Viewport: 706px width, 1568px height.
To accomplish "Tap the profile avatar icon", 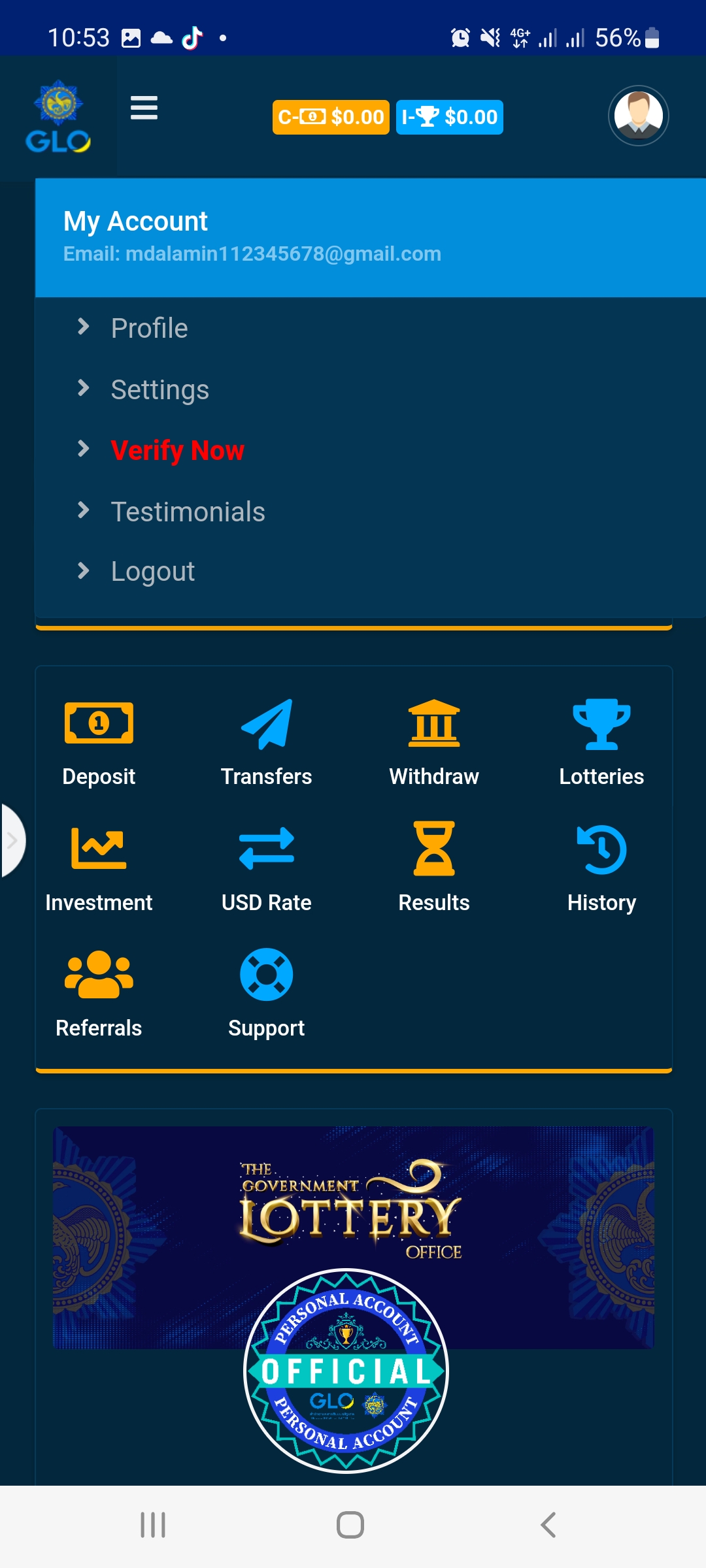I will point(638,116).
